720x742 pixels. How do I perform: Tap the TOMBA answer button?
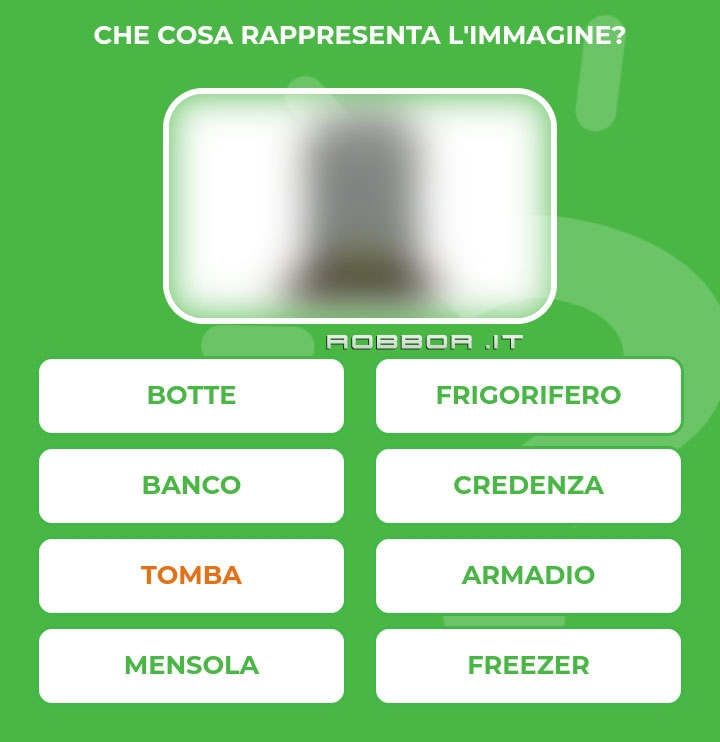tap(191, 576)
